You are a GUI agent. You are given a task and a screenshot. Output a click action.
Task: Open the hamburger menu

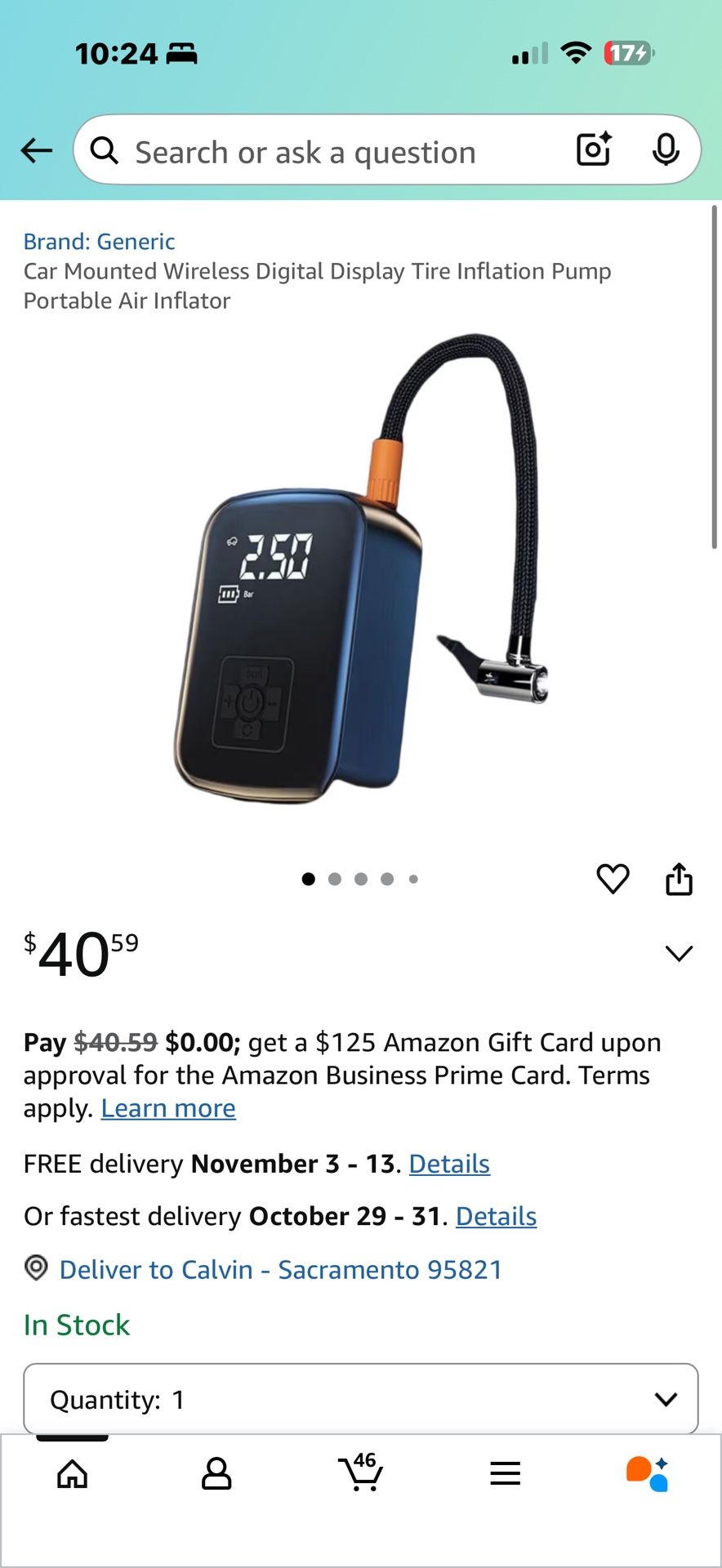tap(505, 1474)
